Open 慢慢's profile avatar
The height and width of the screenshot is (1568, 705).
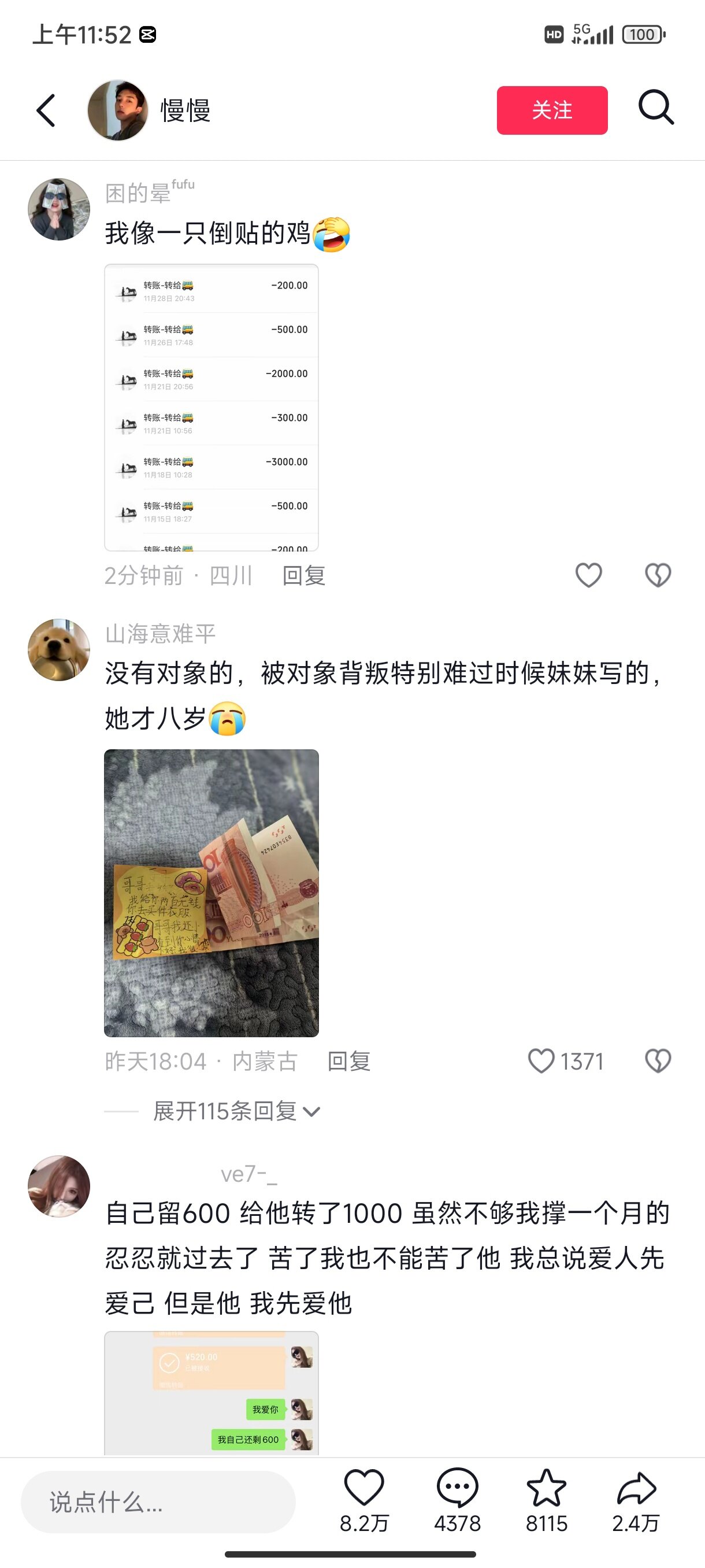coord(117,110)
